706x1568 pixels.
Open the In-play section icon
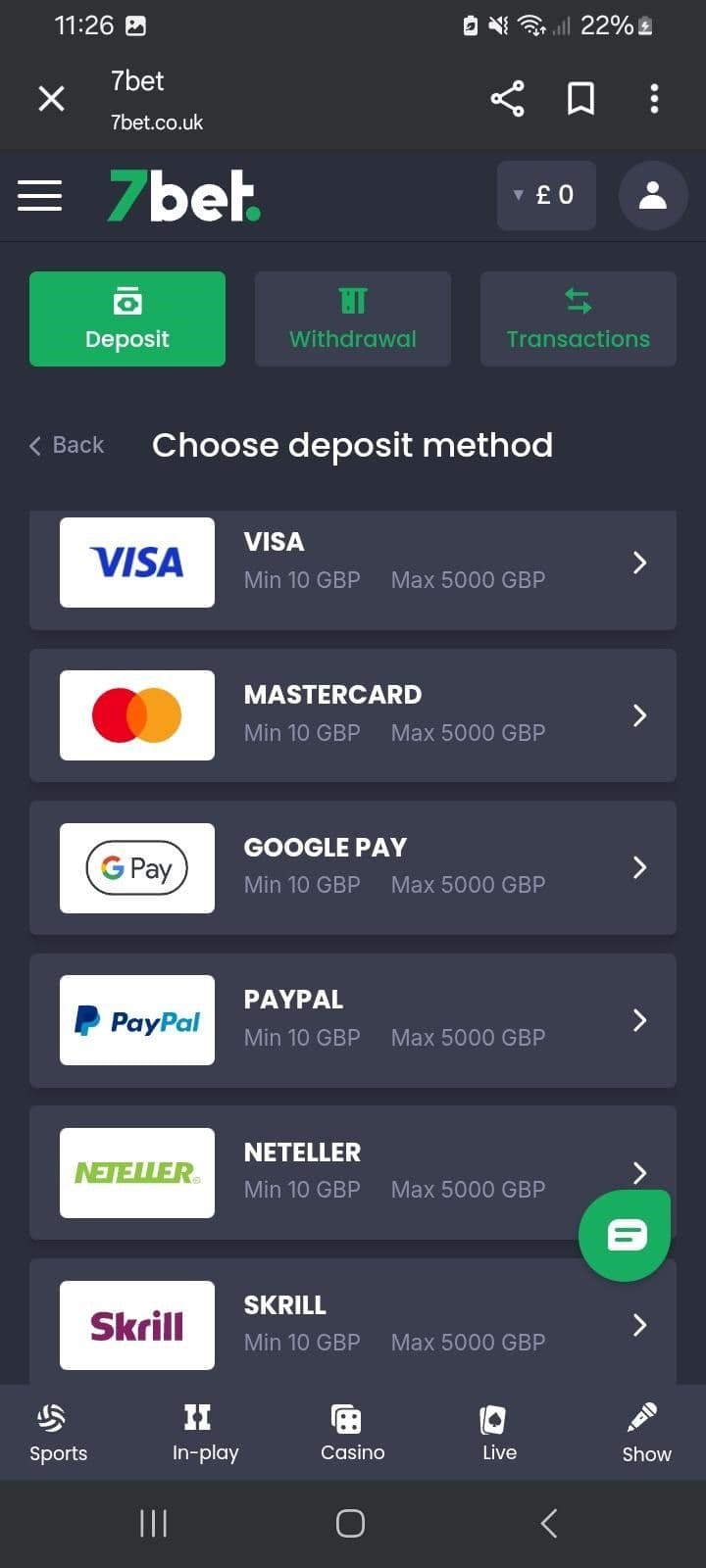point(204,1431)
